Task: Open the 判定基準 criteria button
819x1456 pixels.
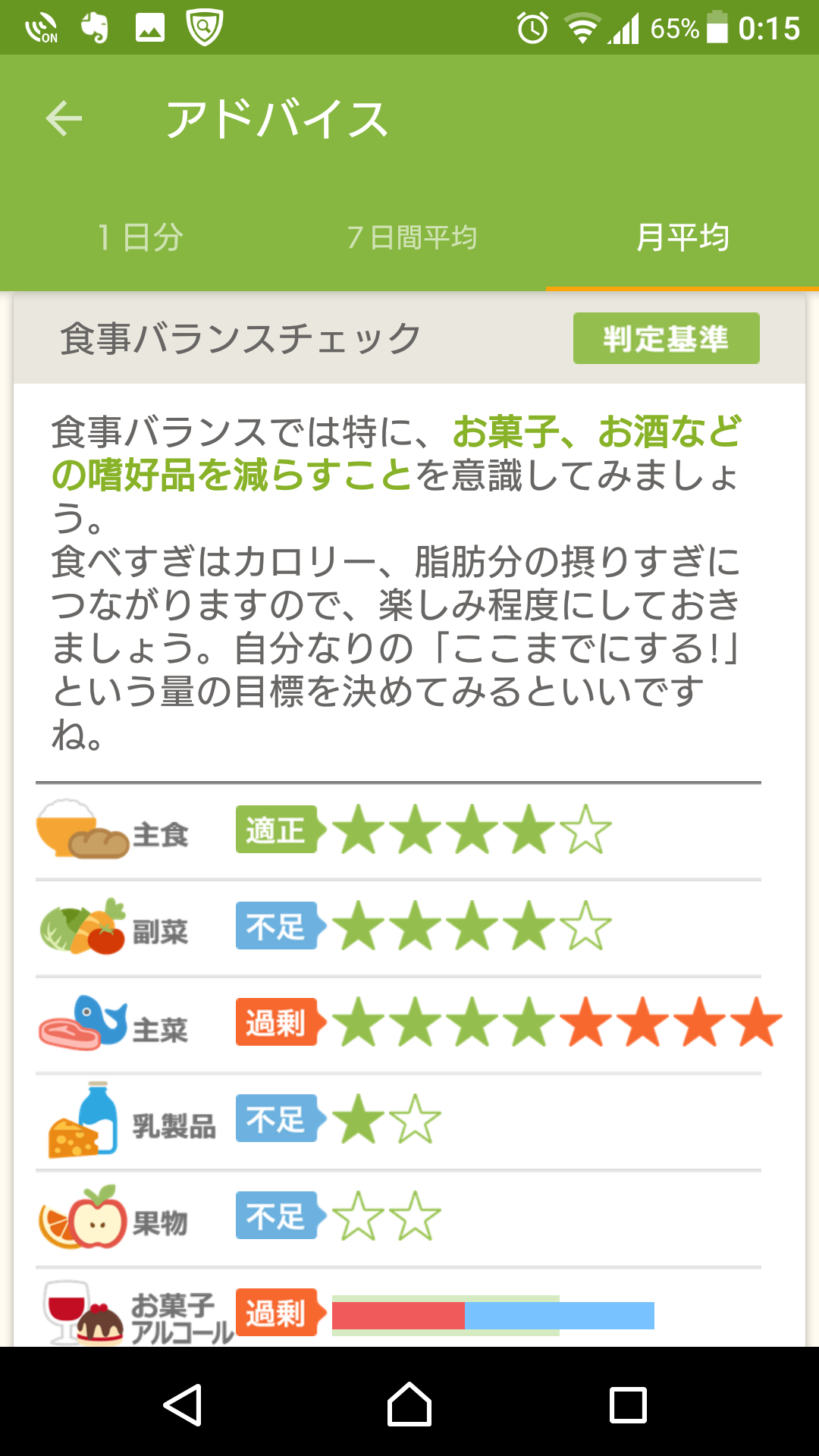Action: 666,338
